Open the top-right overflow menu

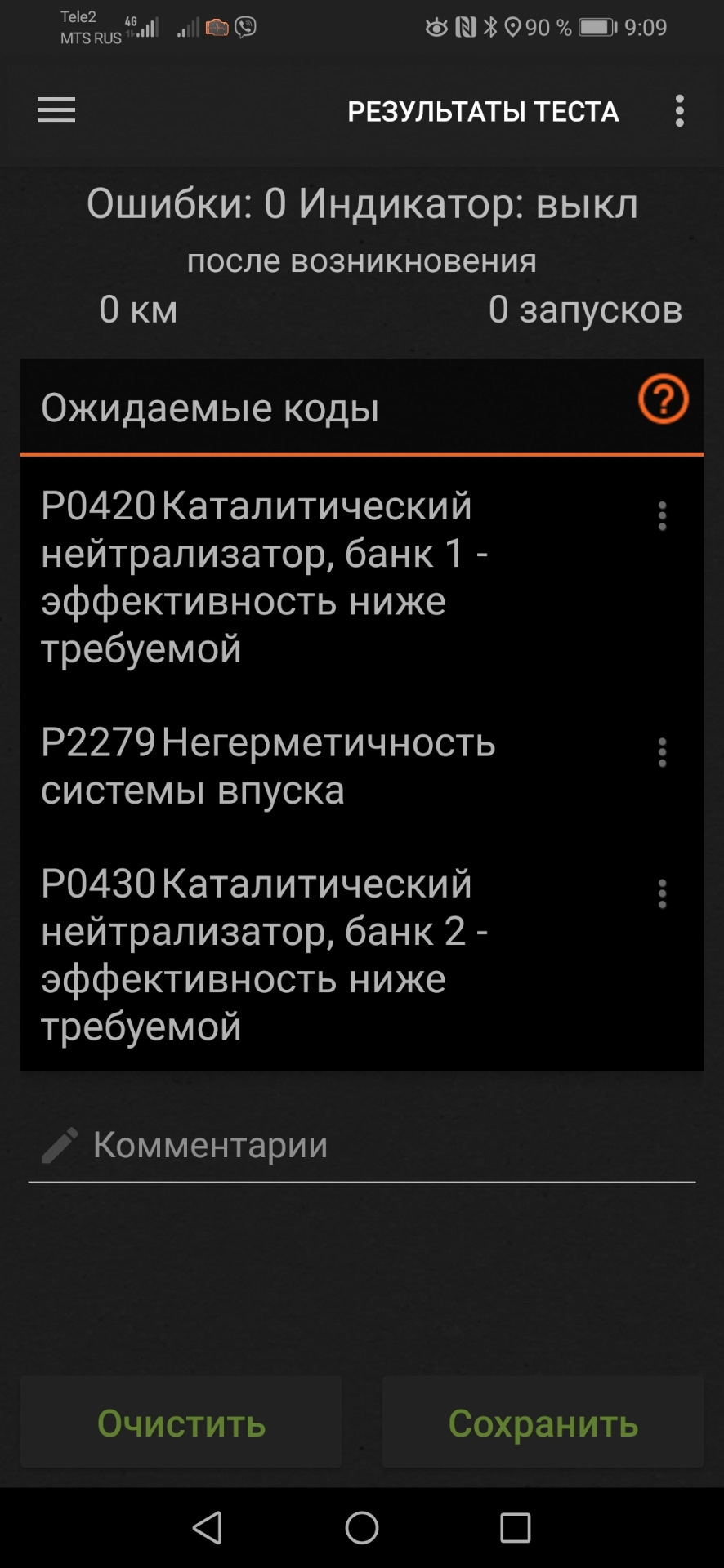[x=679, y=110]
